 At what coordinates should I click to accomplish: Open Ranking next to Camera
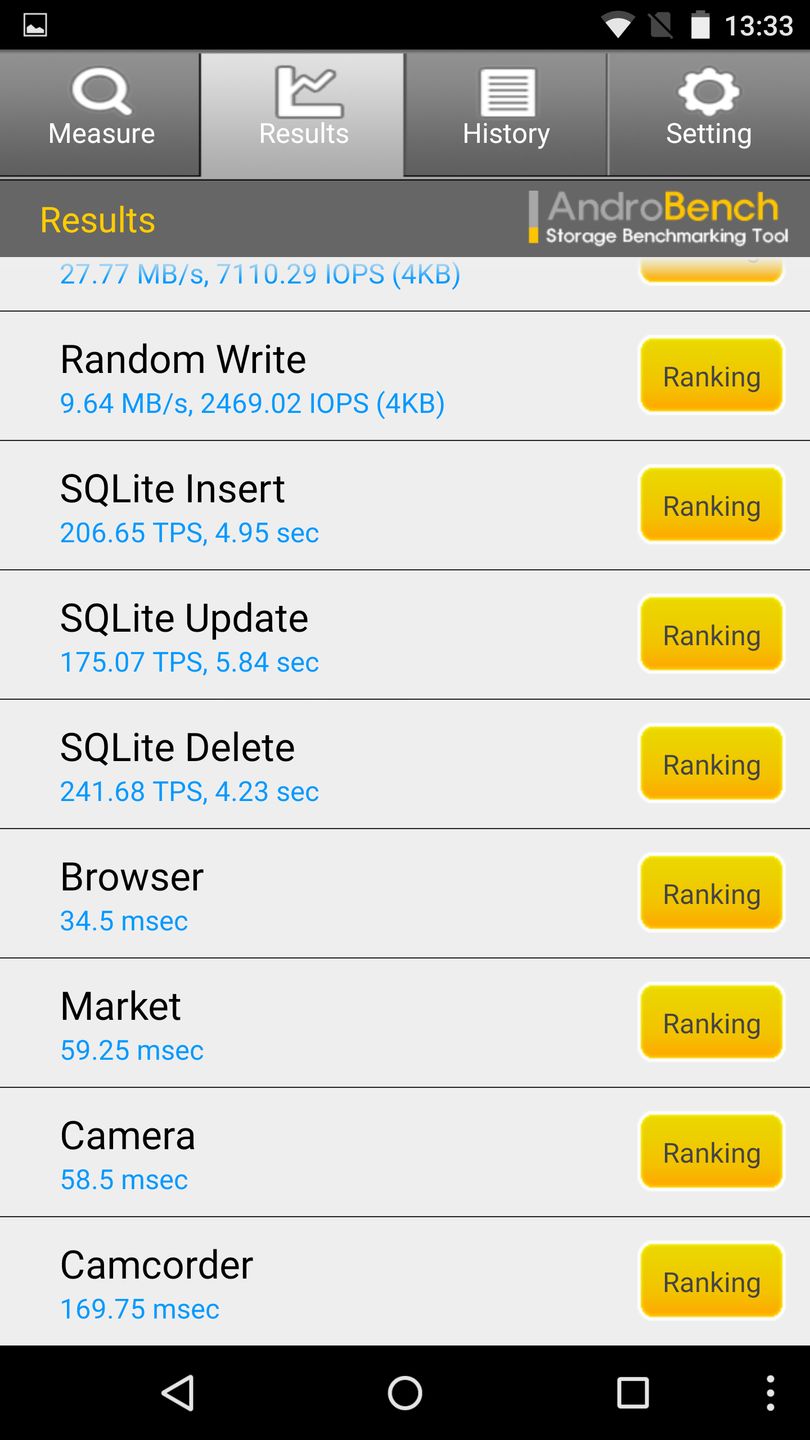711,1152
